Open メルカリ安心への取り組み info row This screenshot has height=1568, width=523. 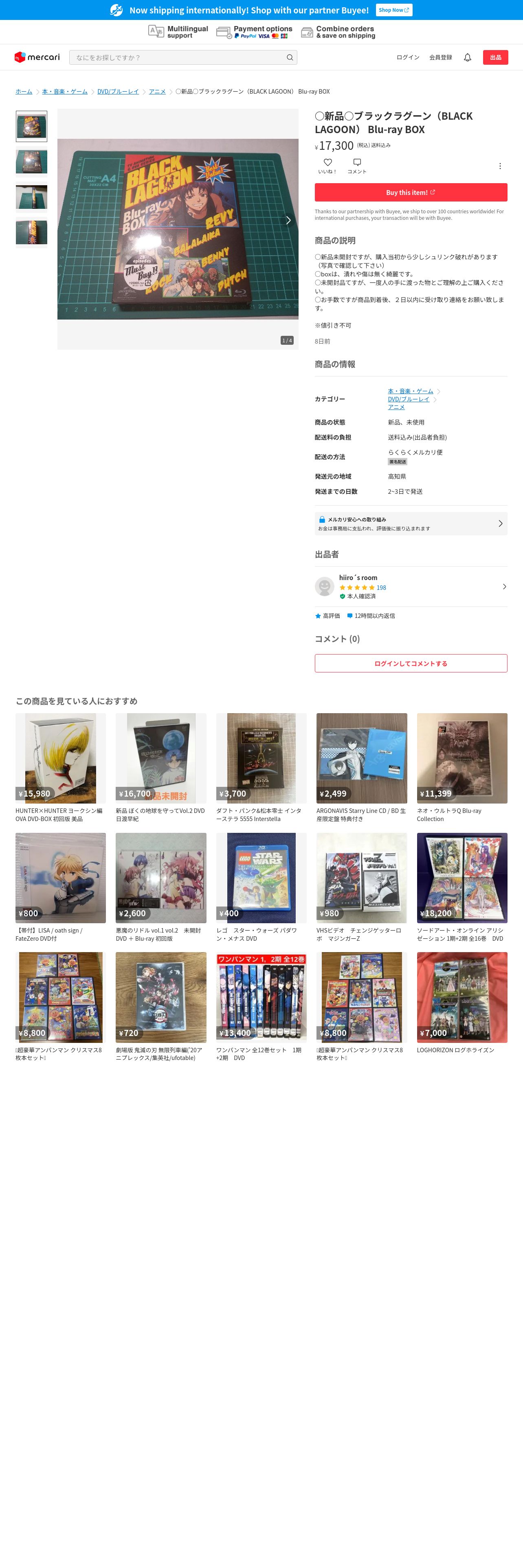[411, 523]
